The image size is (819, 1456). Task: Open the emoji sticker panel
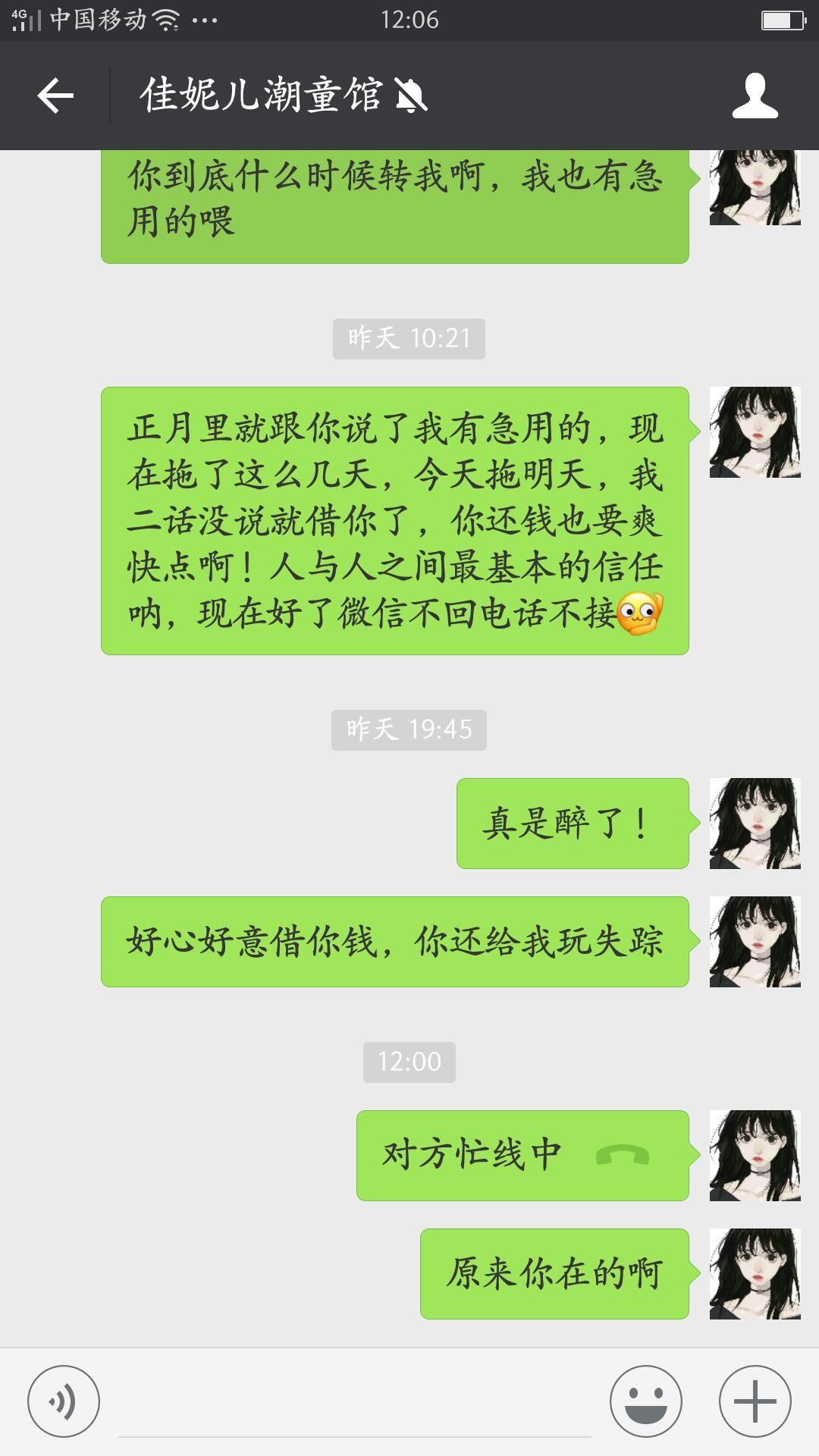[x=646, y=1401]
